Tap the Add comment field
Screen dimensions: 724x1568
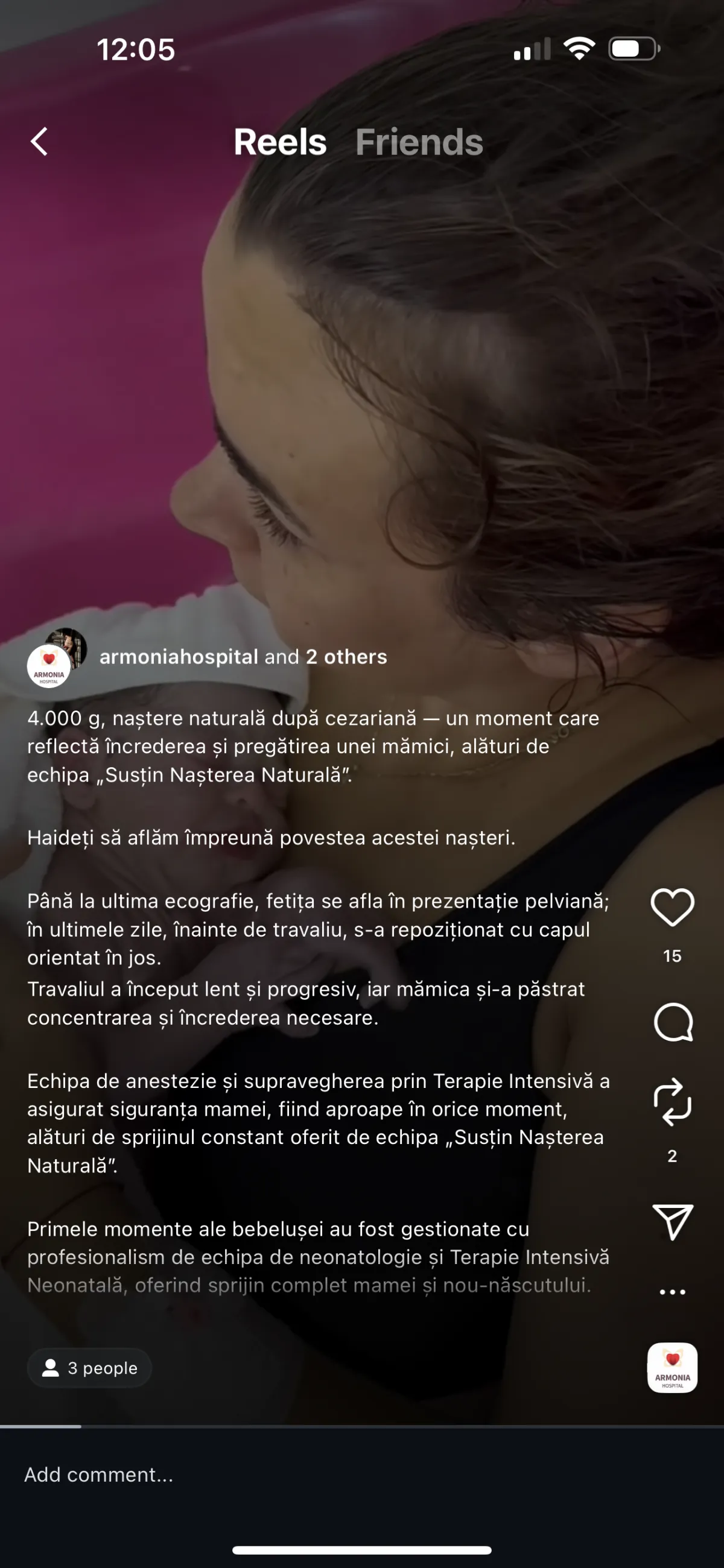click(305, 1475)
